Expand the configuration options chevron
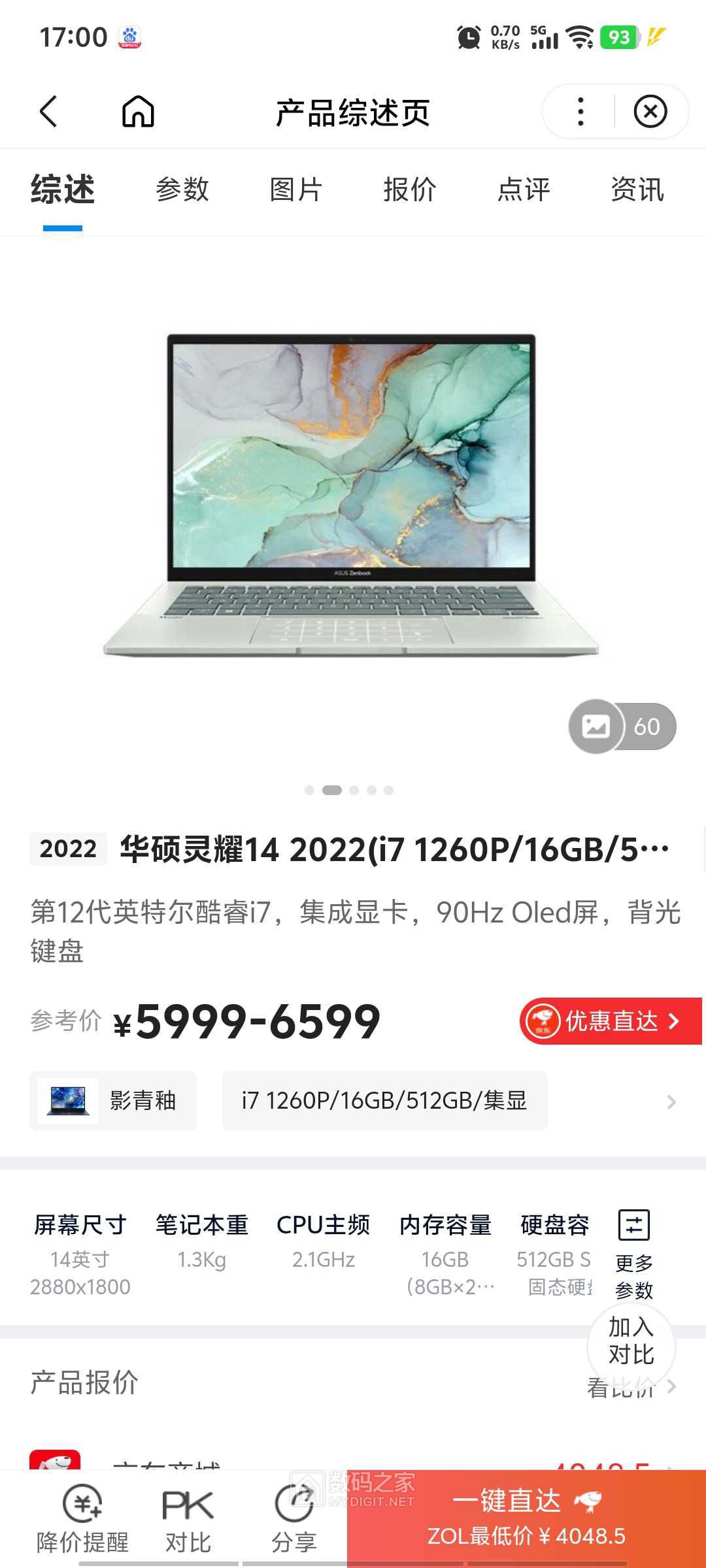 click(x=671, y=1102)
